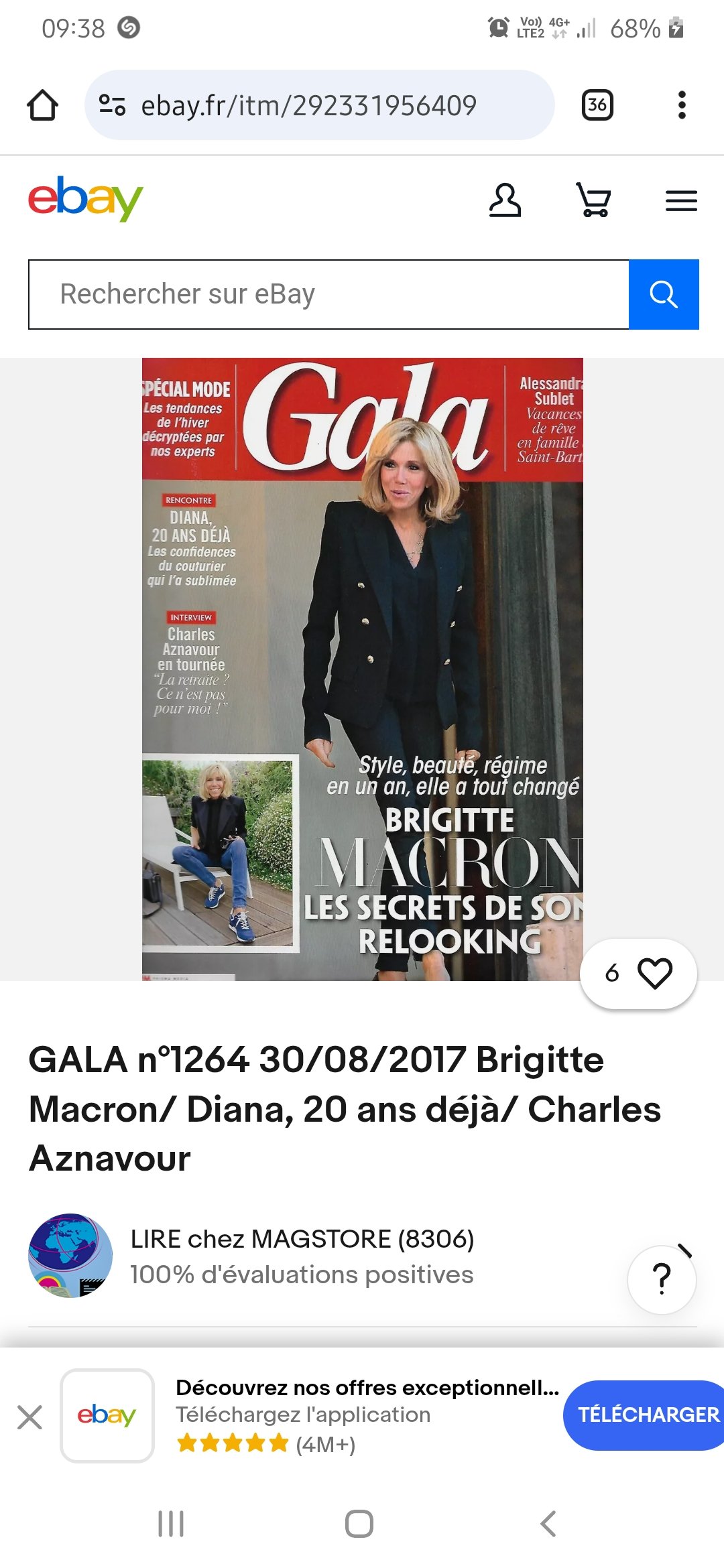Tap the blue search magnifier button
The width and height of the screenshot is (724, 1568).
click(x=664, y=294)
